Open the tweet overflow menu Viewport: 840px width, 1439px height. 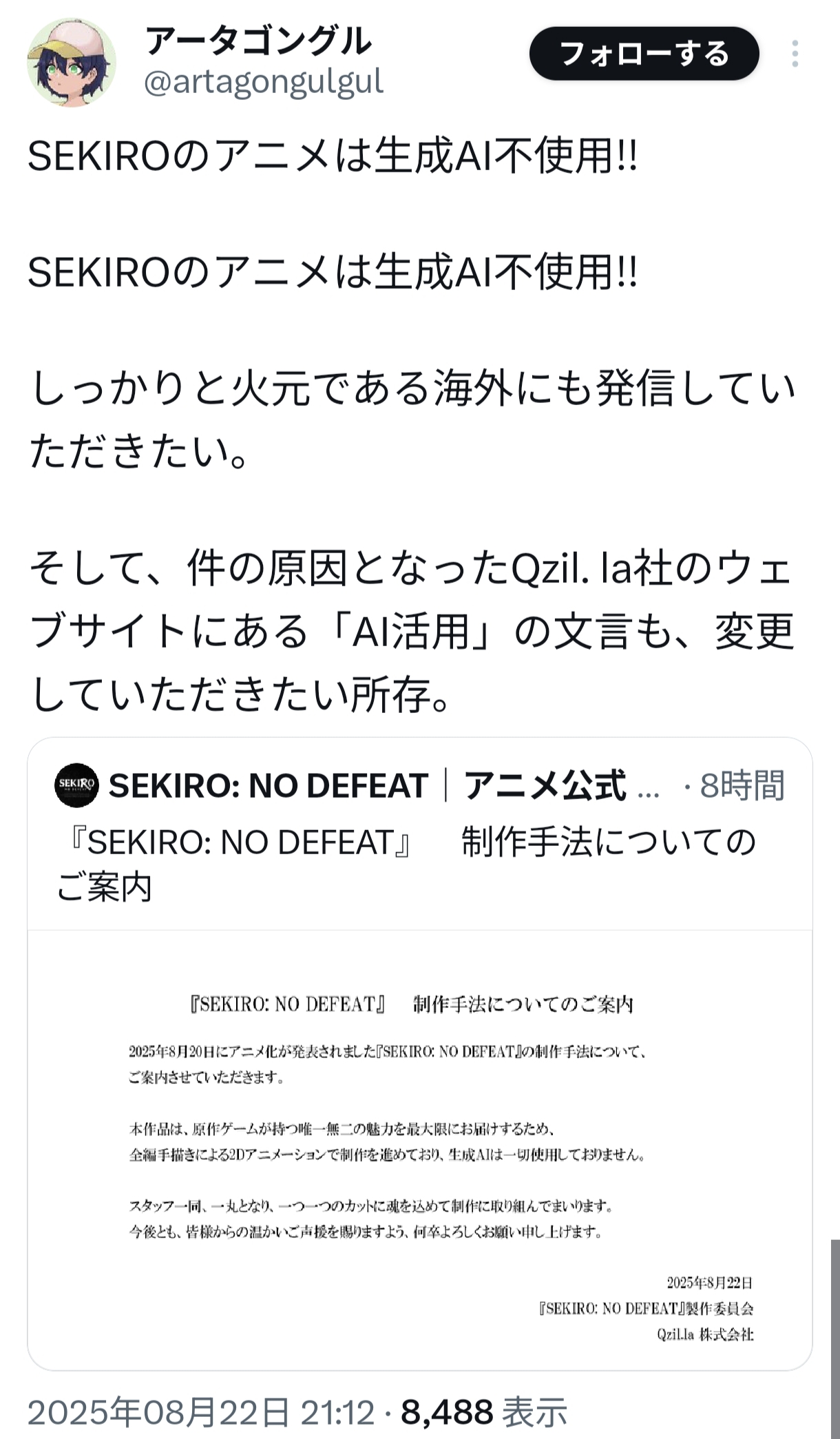pyautogui.click(x=795, y=54)
